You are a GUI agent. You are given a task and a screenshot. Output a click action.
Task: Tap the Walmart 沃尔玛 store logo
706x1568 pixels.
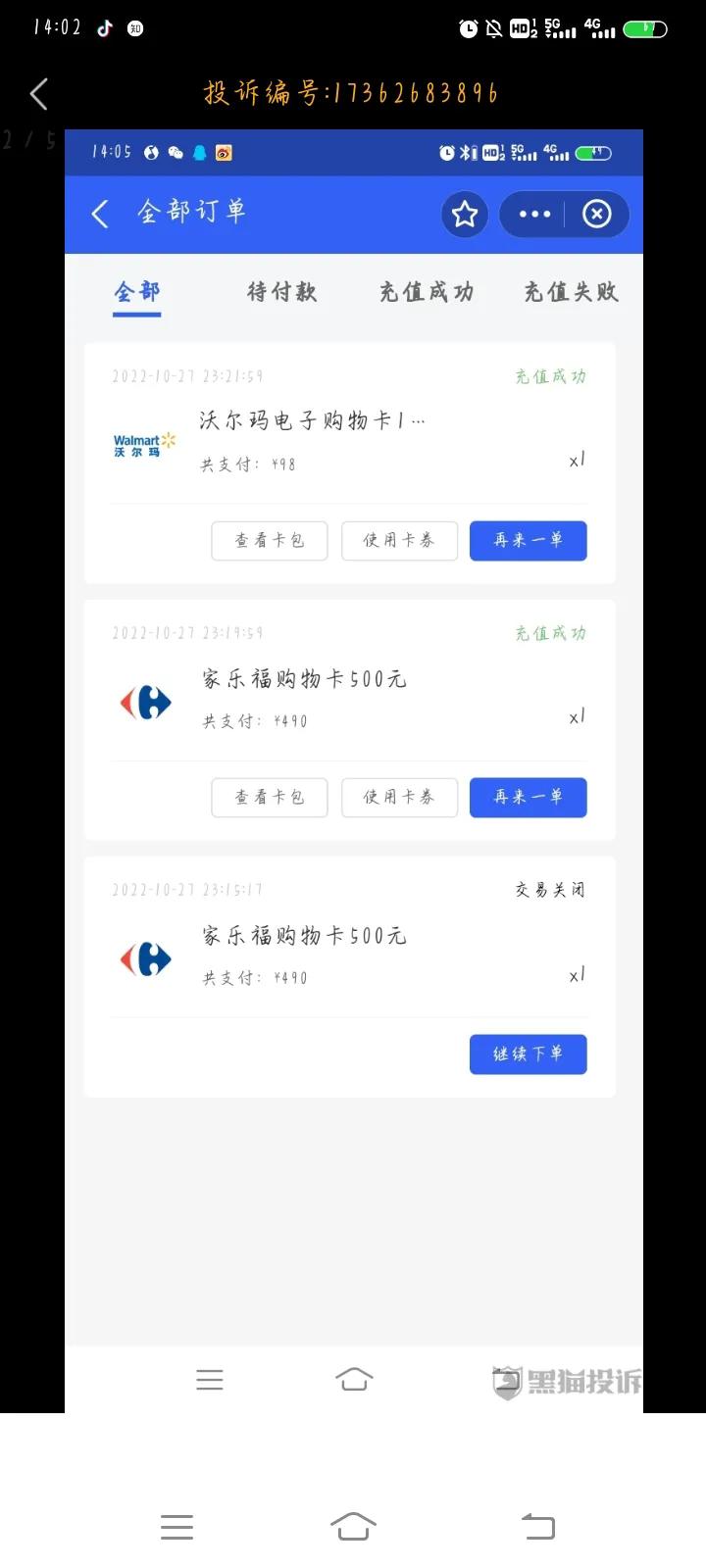click(143, 444)
